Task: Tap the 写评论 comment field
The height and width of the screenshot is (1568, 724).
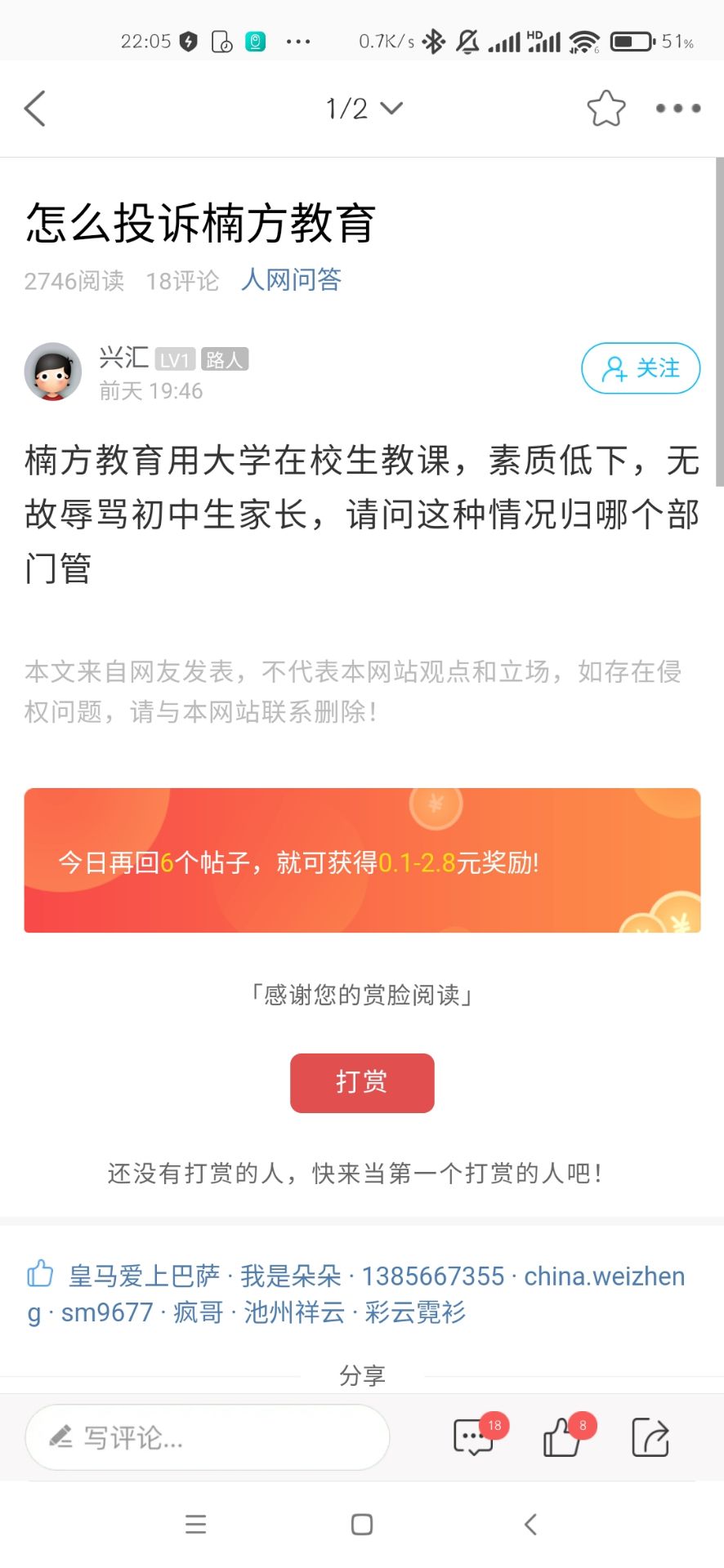Action: pos(208,1437)
